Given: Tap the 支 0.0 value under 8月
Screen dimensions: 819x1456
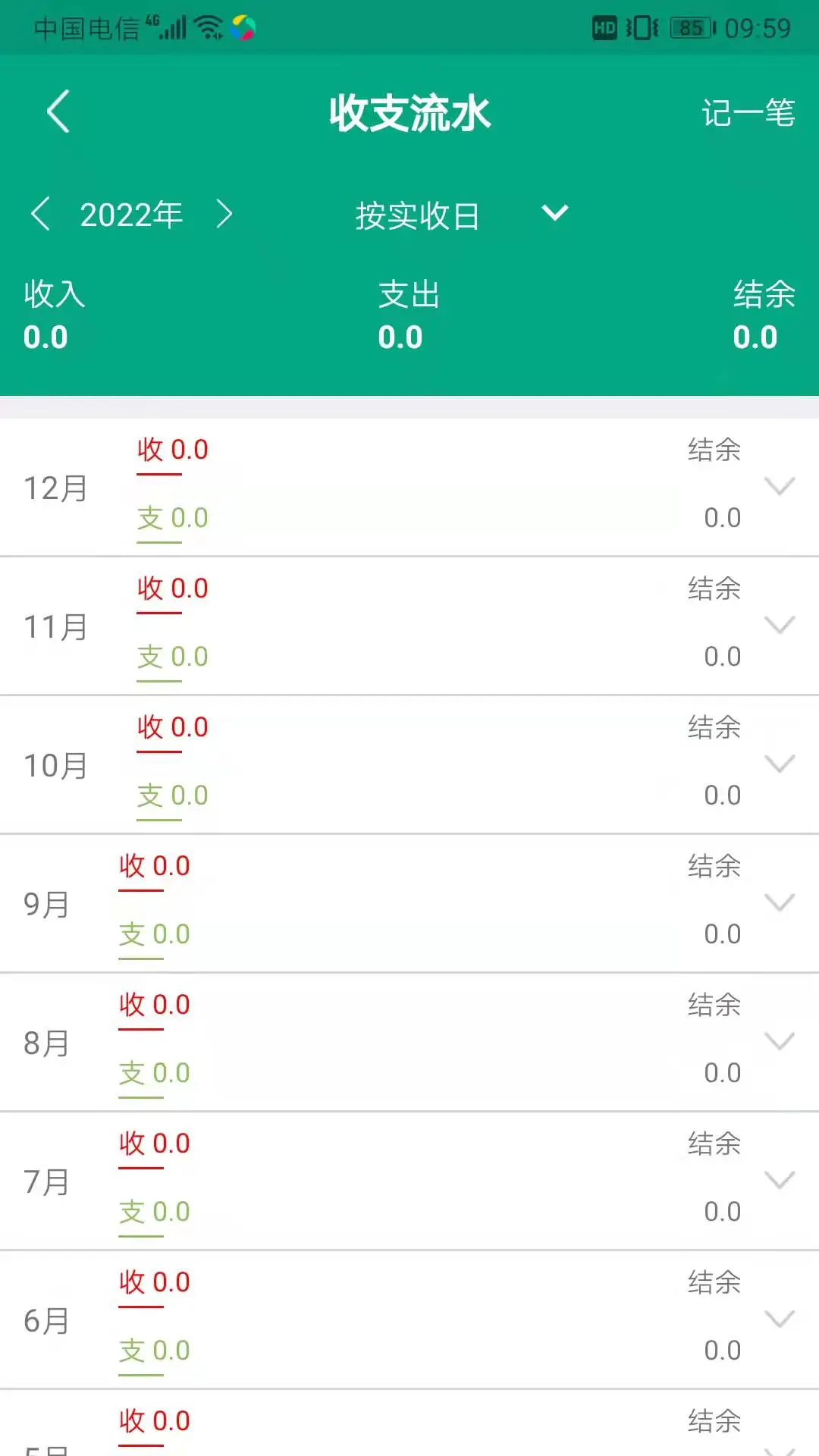Looking at the screenshot, I should 154,1072.
